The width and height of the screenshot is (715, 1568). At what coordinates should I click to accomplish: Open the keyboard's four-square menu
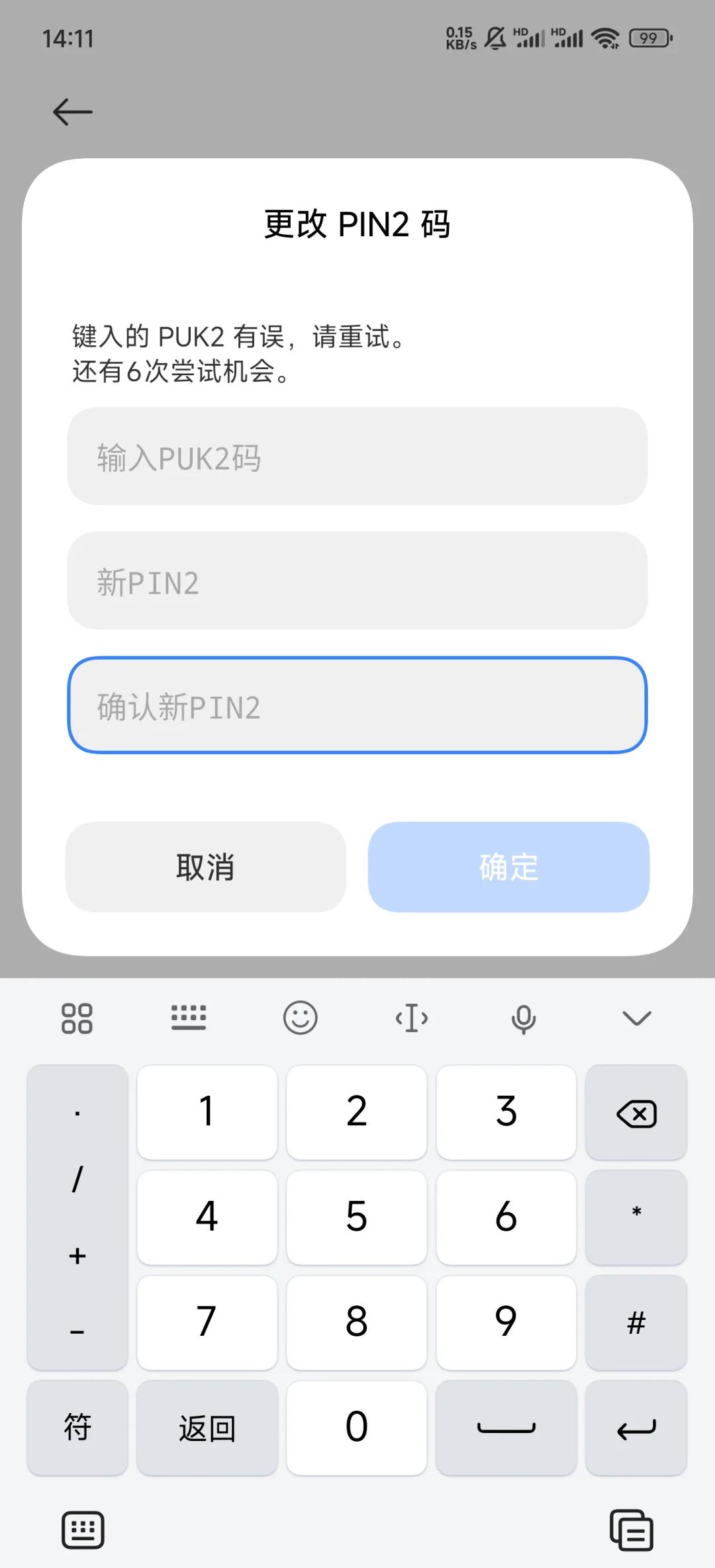77,1018
